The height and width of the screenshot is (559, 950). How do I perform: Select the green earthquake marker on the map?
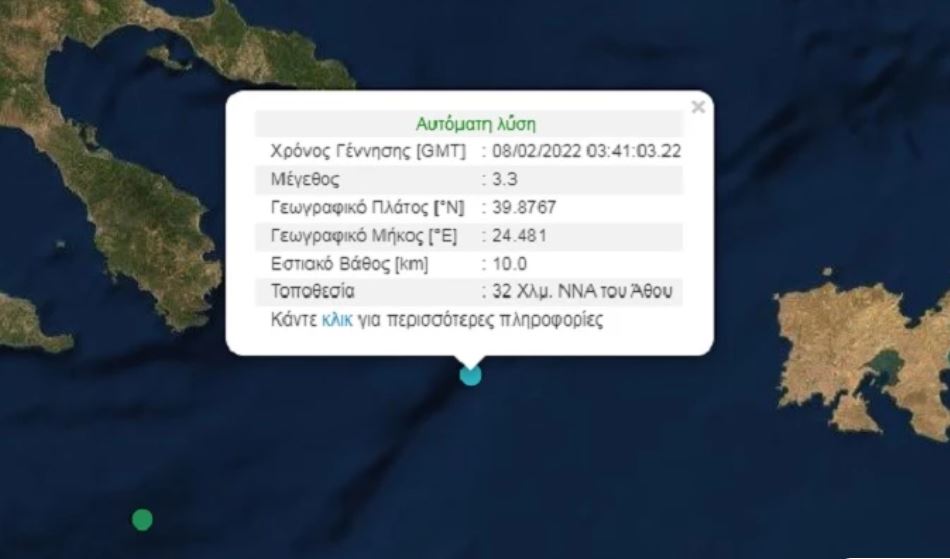[143, 519]
